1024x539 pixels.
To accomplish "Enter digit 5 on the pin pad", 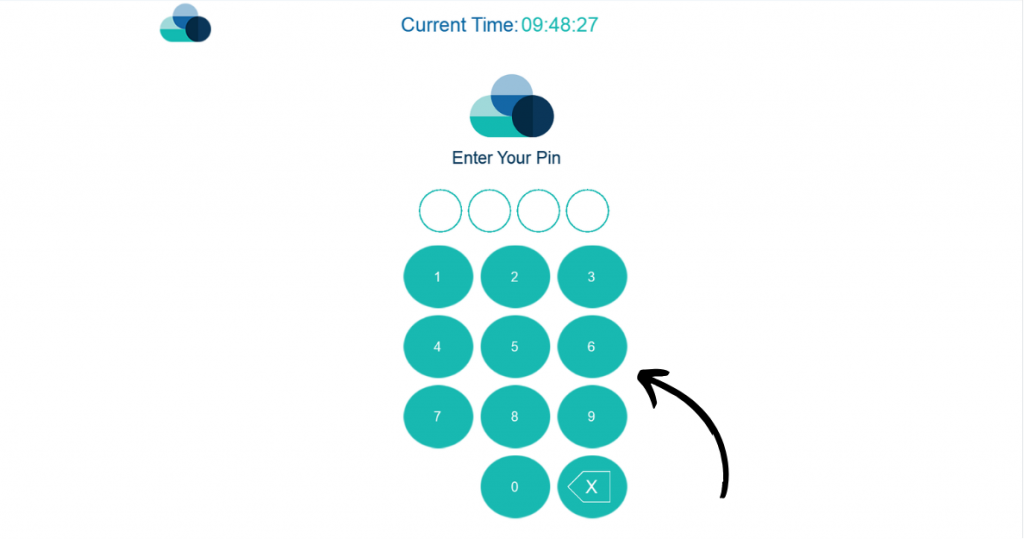I will (x=515, y=347).
